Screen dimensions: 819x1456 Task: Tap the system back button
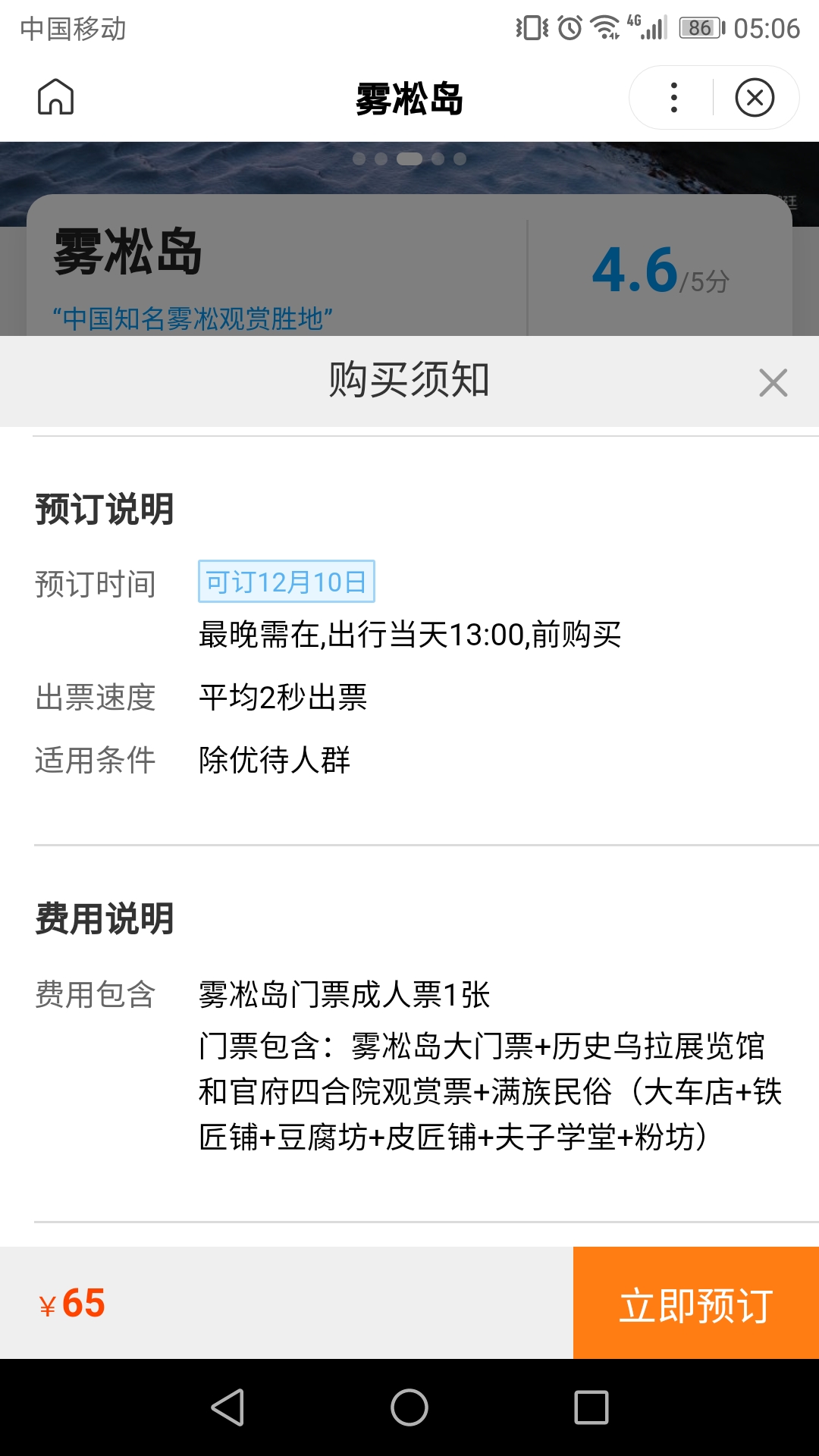click(x=227, y=1407)
